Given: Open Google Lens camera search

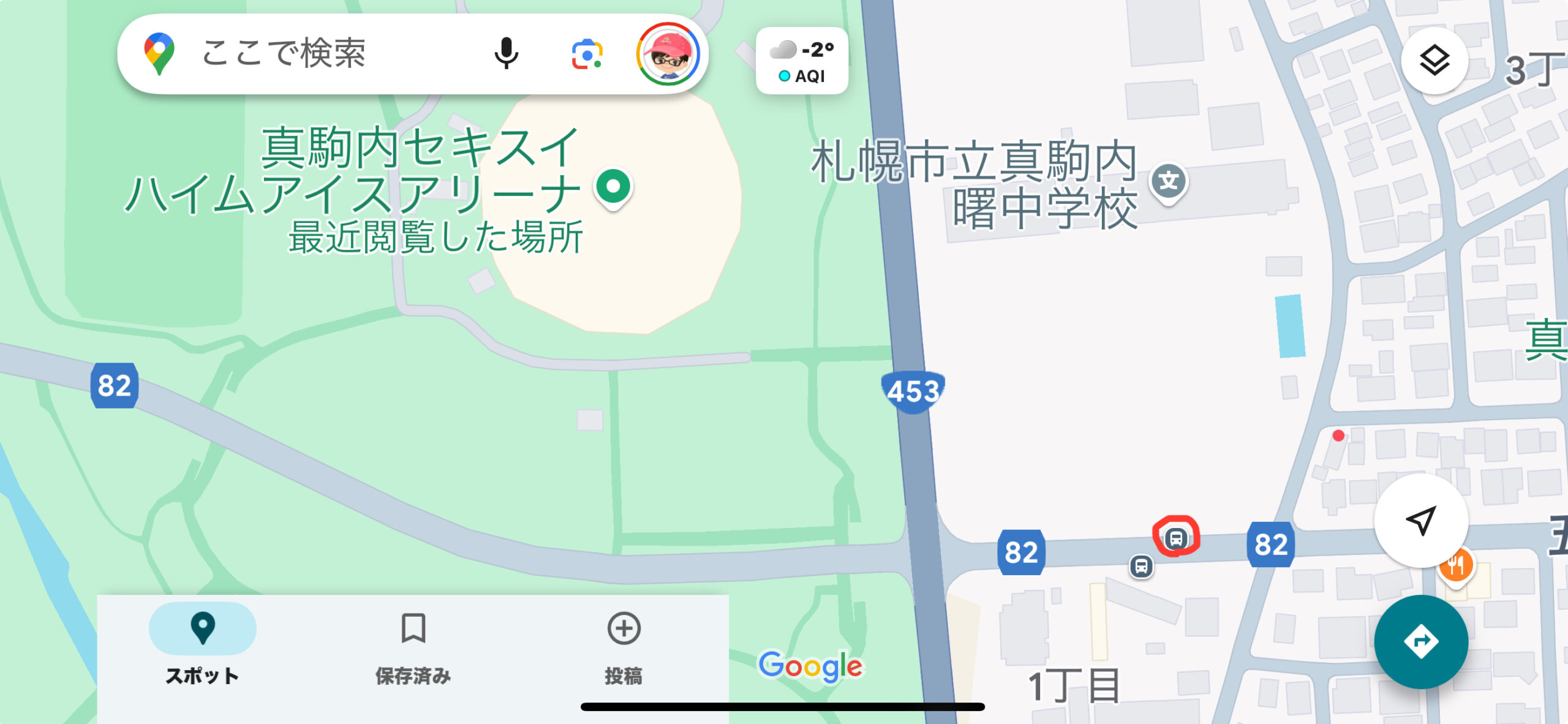Looking at the screenshot, I should click(x=587, y=55).
